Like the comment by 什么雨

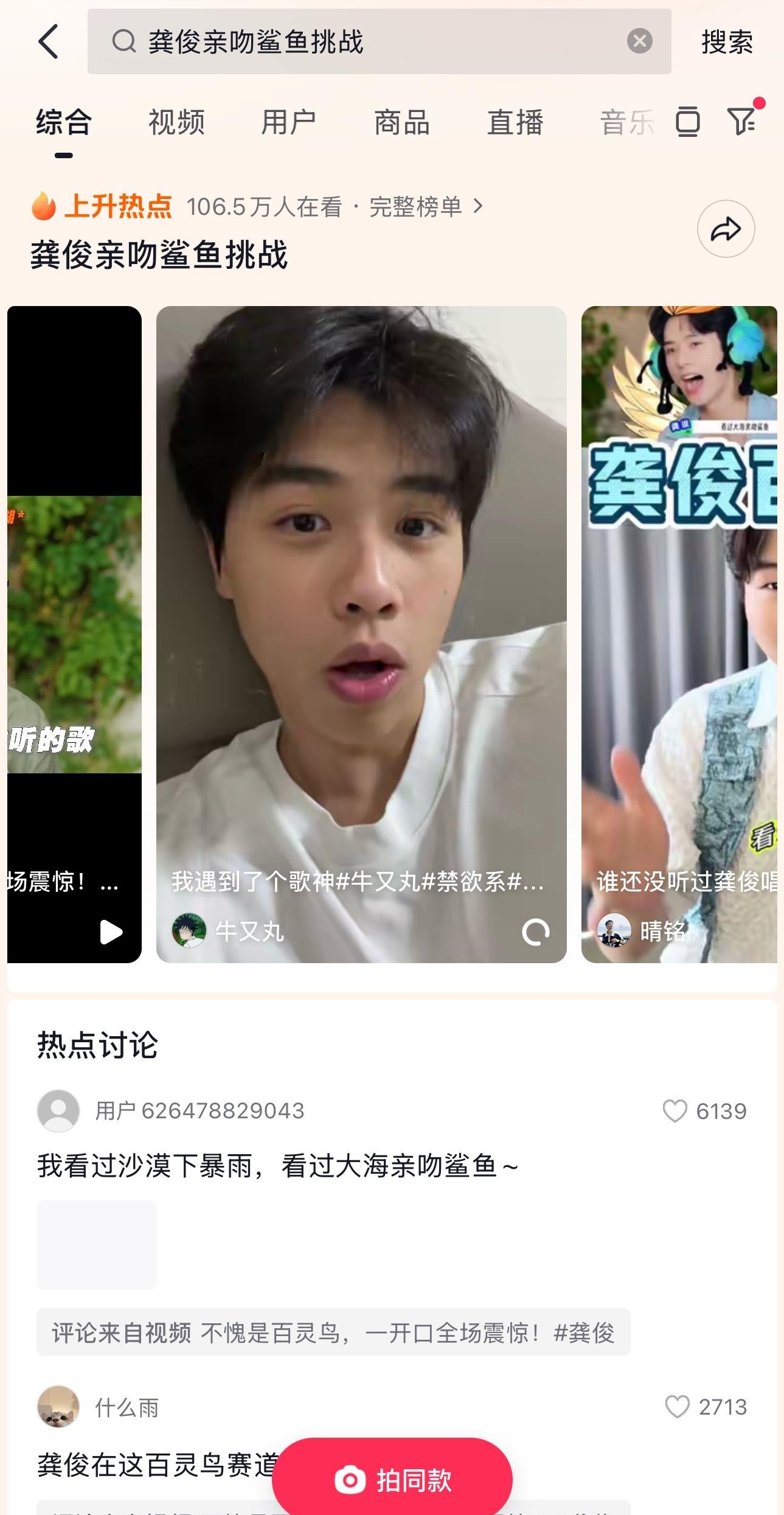point(677,1407)
